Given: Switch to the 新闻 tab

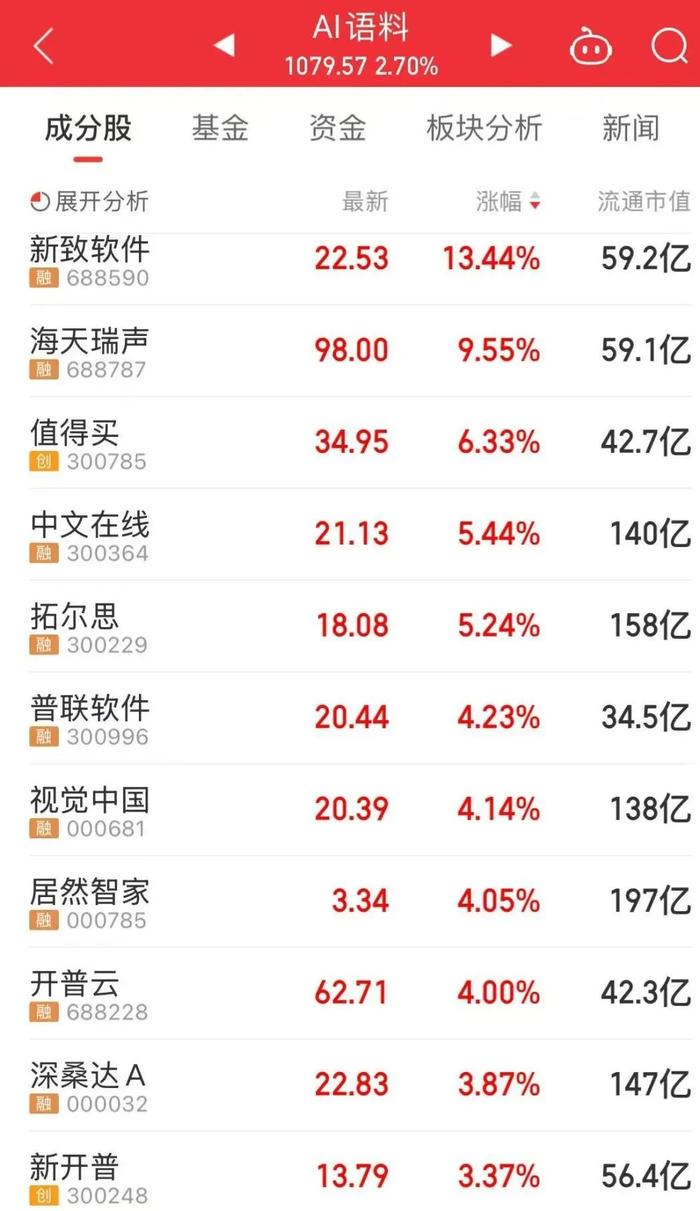Looking at the screenshot, I should [631, 128].
